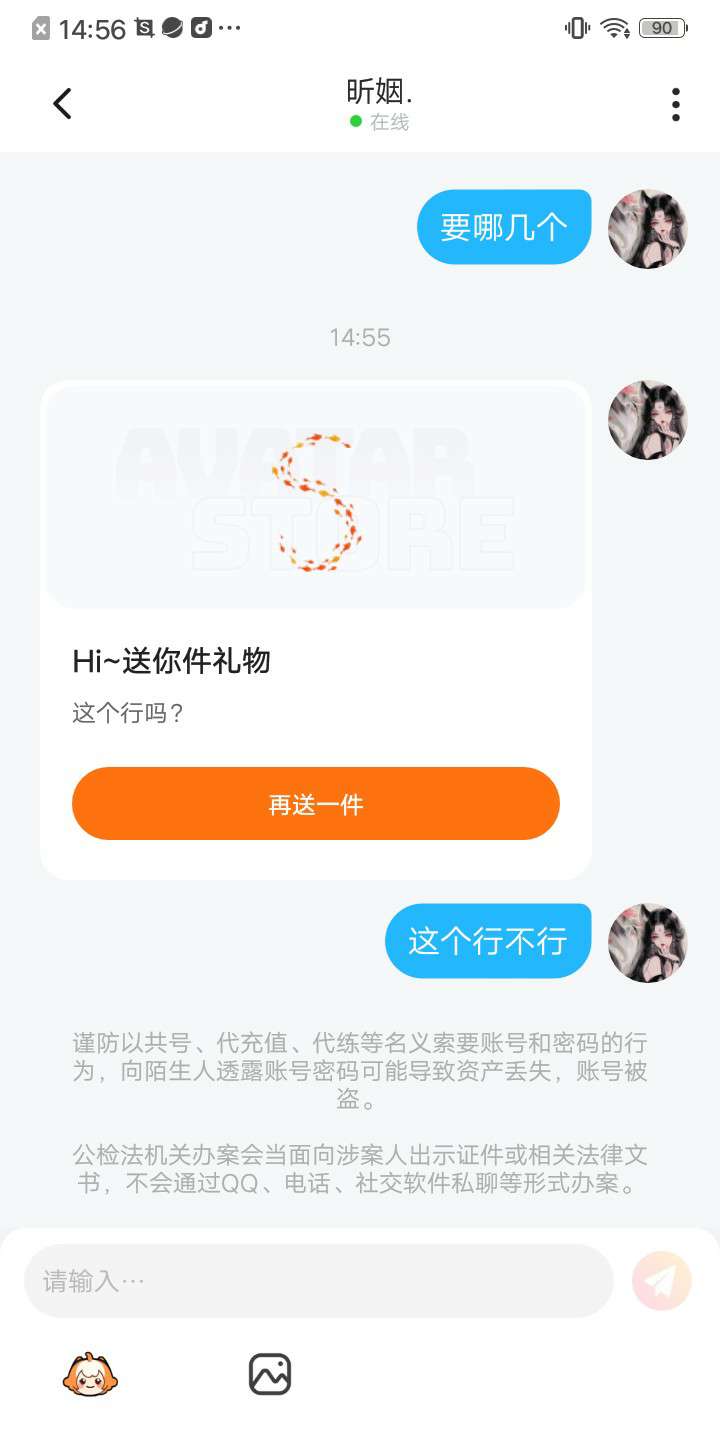Image resolution: width=720 pixels, height=1436 pixels.
Task: Send the message with the paper plane icon
Action: pyautogui.click(x=662, y=1281)
